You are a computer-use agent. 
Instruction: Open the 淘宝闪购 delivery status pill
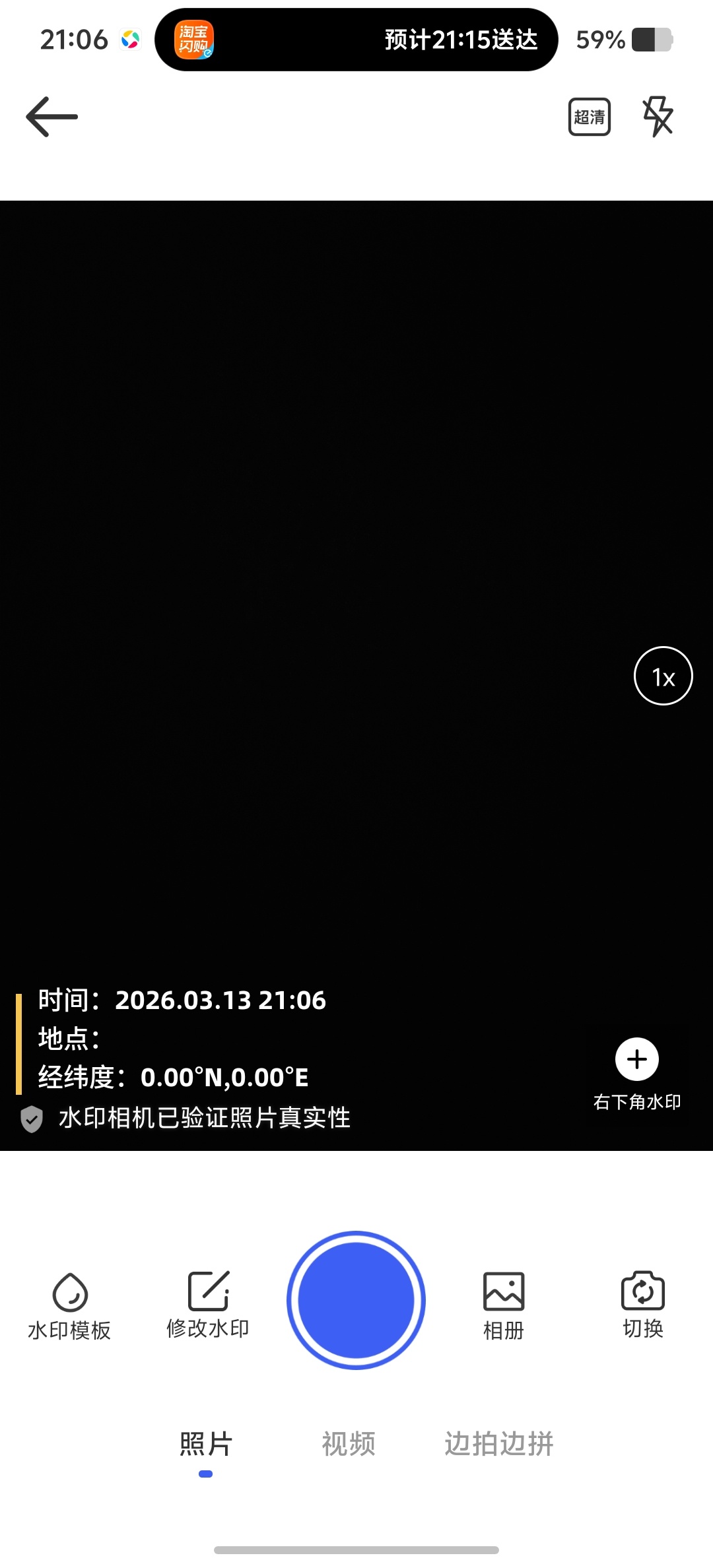[x=356, y=40]
